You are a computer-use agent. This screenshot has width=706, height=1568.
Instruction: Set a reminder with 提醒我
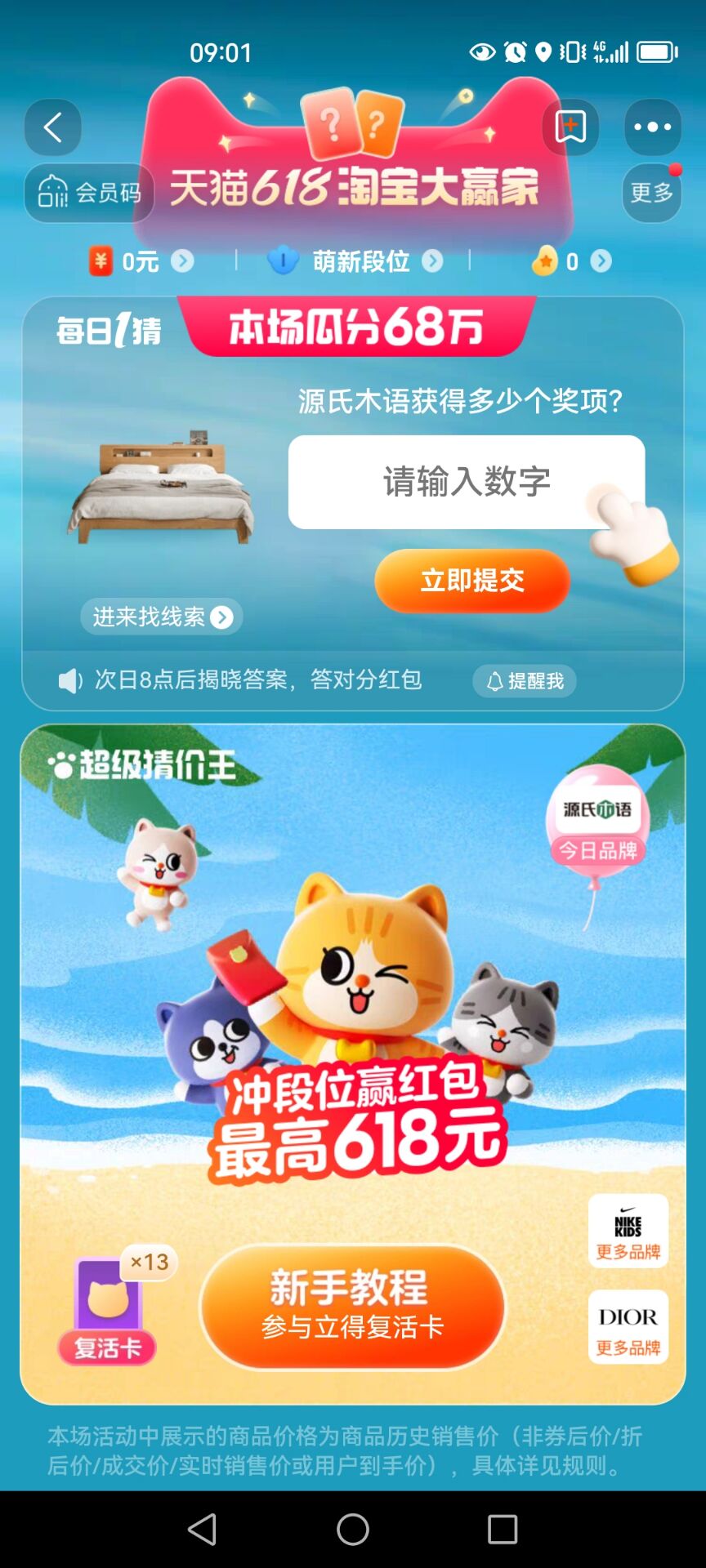click(525, 681)
